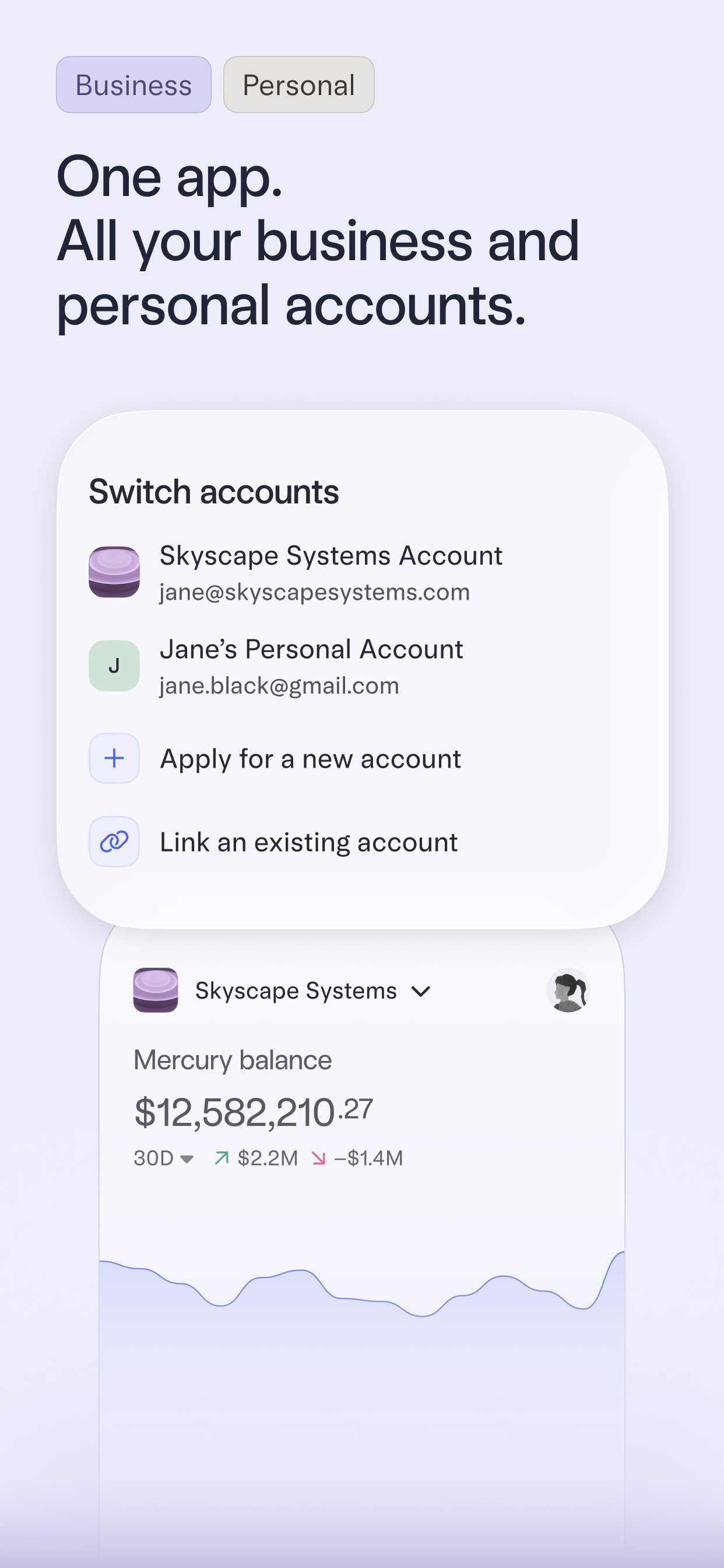Click the plus icon to apply for an account

click(x=114, y=758)
